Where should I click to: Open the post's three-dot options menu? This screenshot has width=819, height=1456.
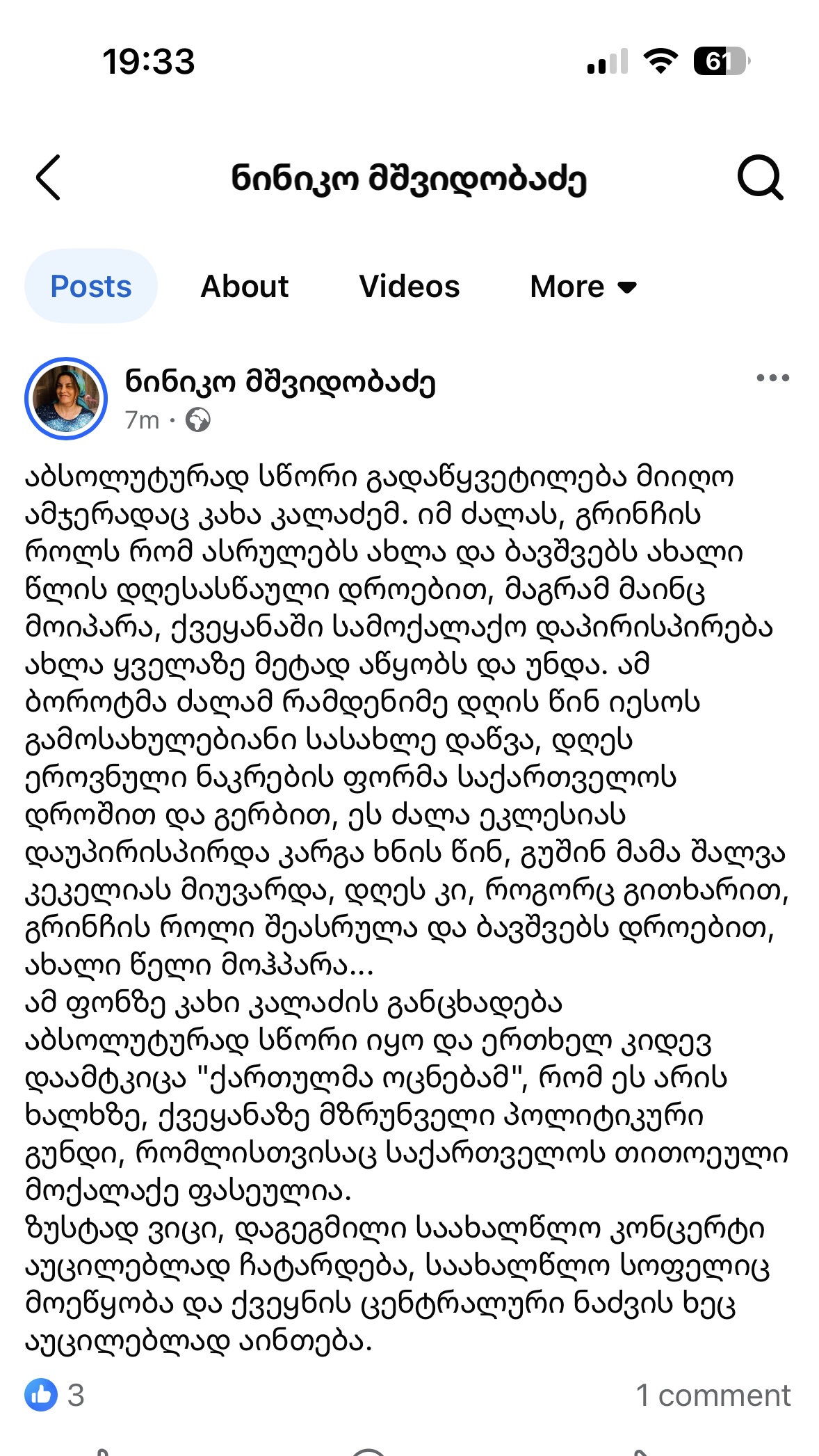772,378
